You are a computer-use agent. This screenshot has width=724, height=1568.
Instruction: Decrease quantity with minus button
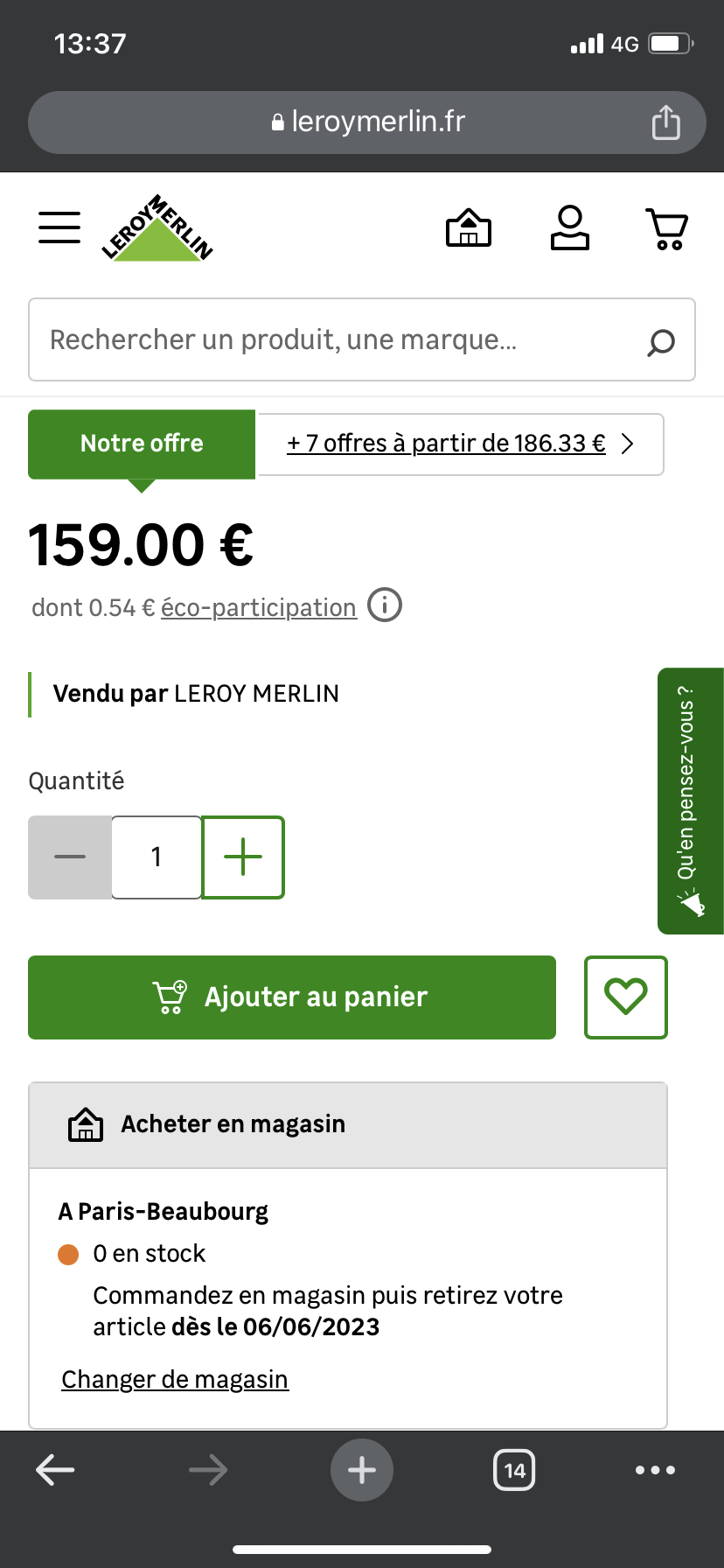pos(70,857)
